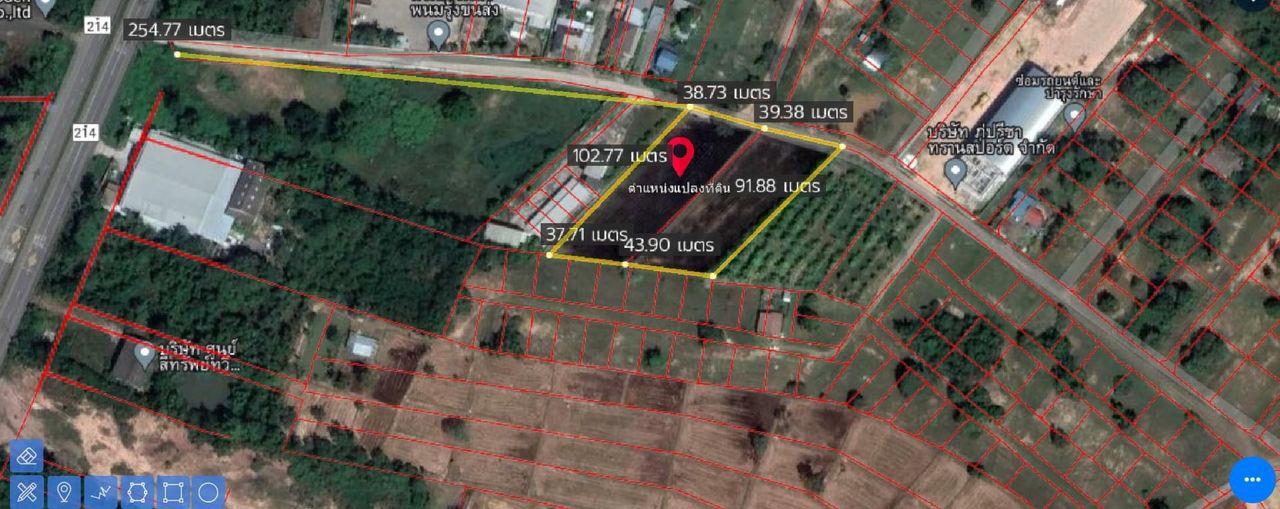Choose the place marker pin tool
The image size is (1280, 509).
tap(64, 492)
